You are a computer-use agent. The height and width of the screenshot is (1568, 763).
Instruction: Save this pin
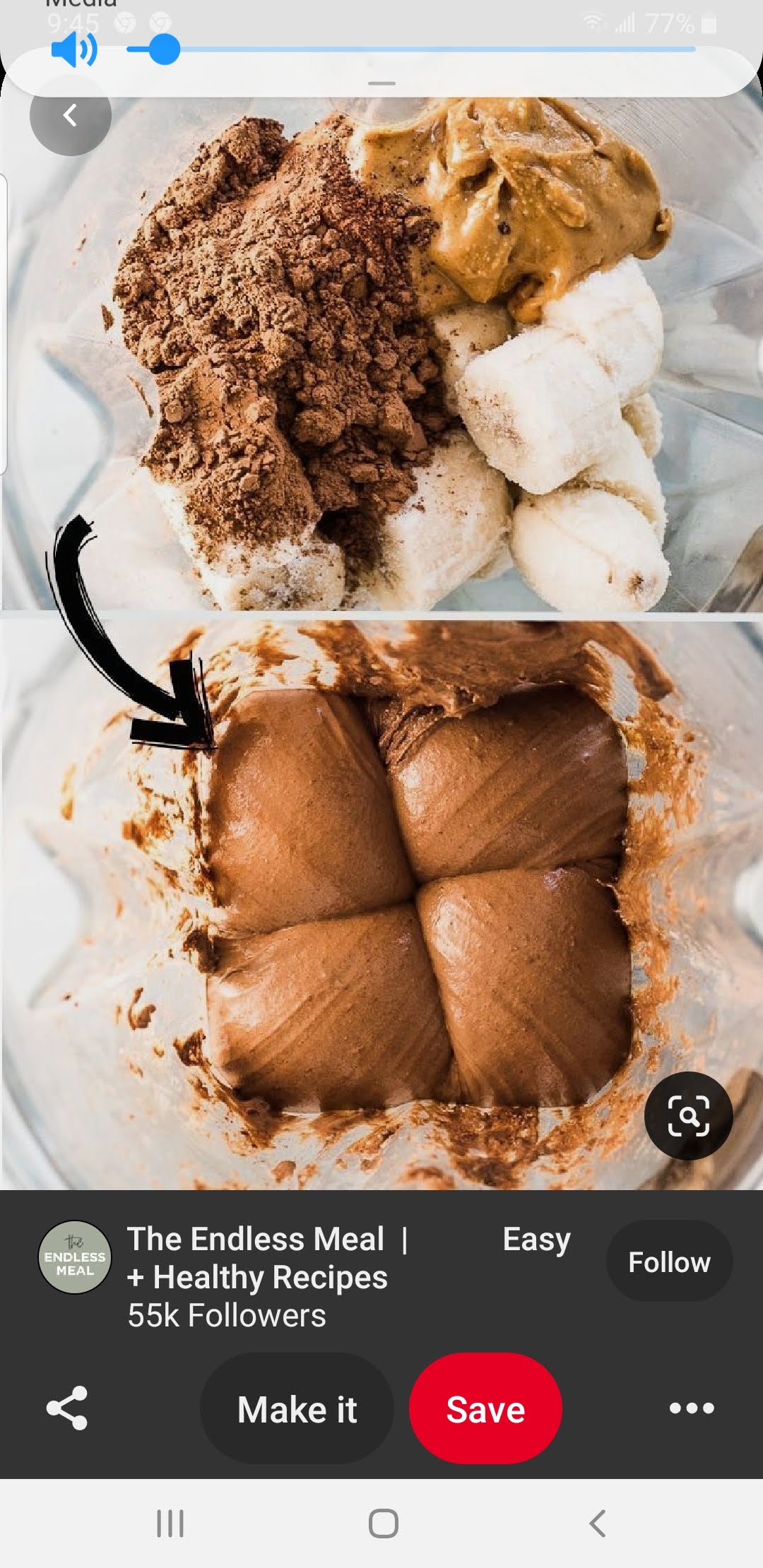click(x=485, y=1409)
